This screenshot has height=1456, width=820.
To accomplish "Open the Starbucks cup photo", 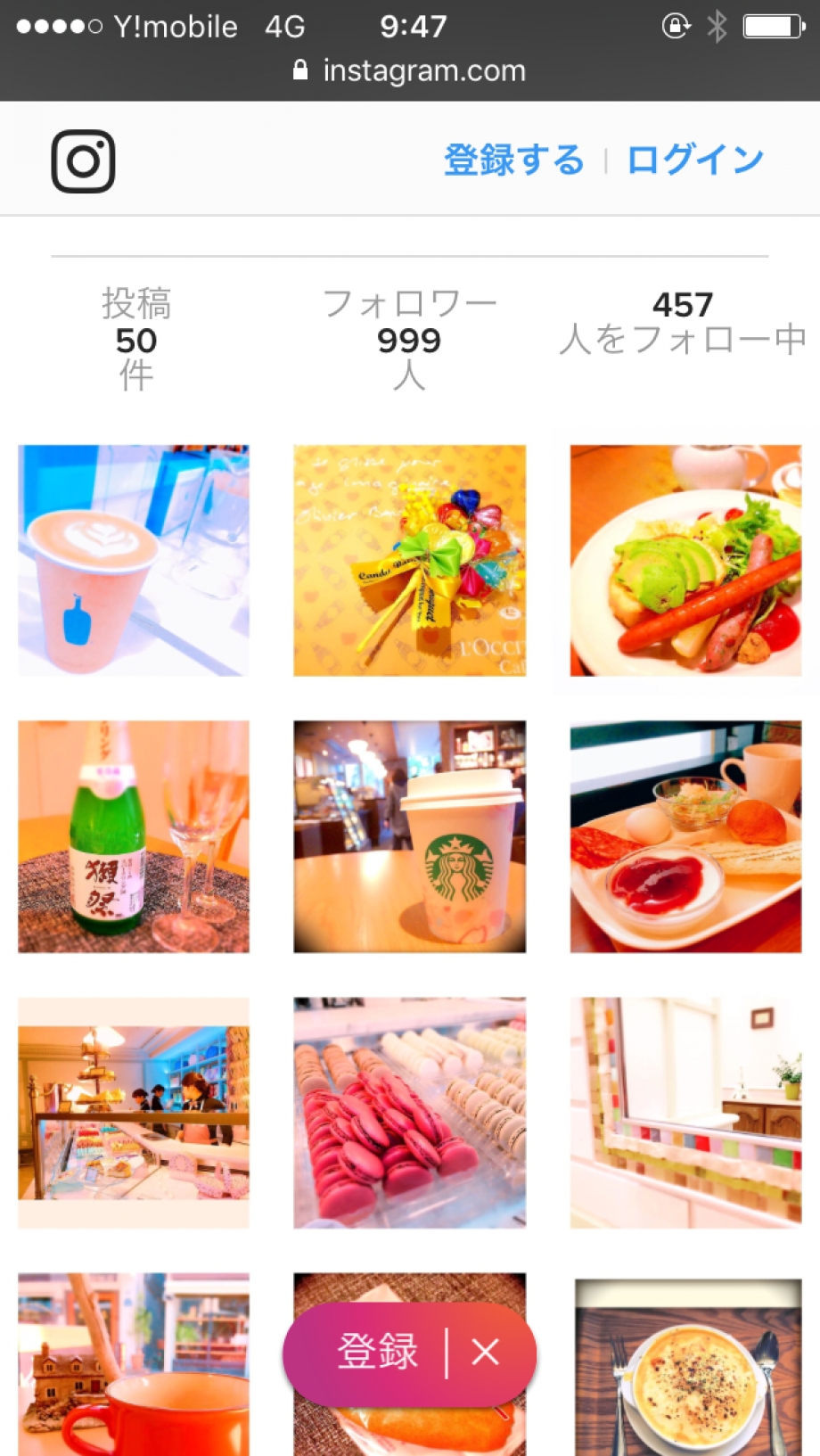I will click(x=409, y=836).
